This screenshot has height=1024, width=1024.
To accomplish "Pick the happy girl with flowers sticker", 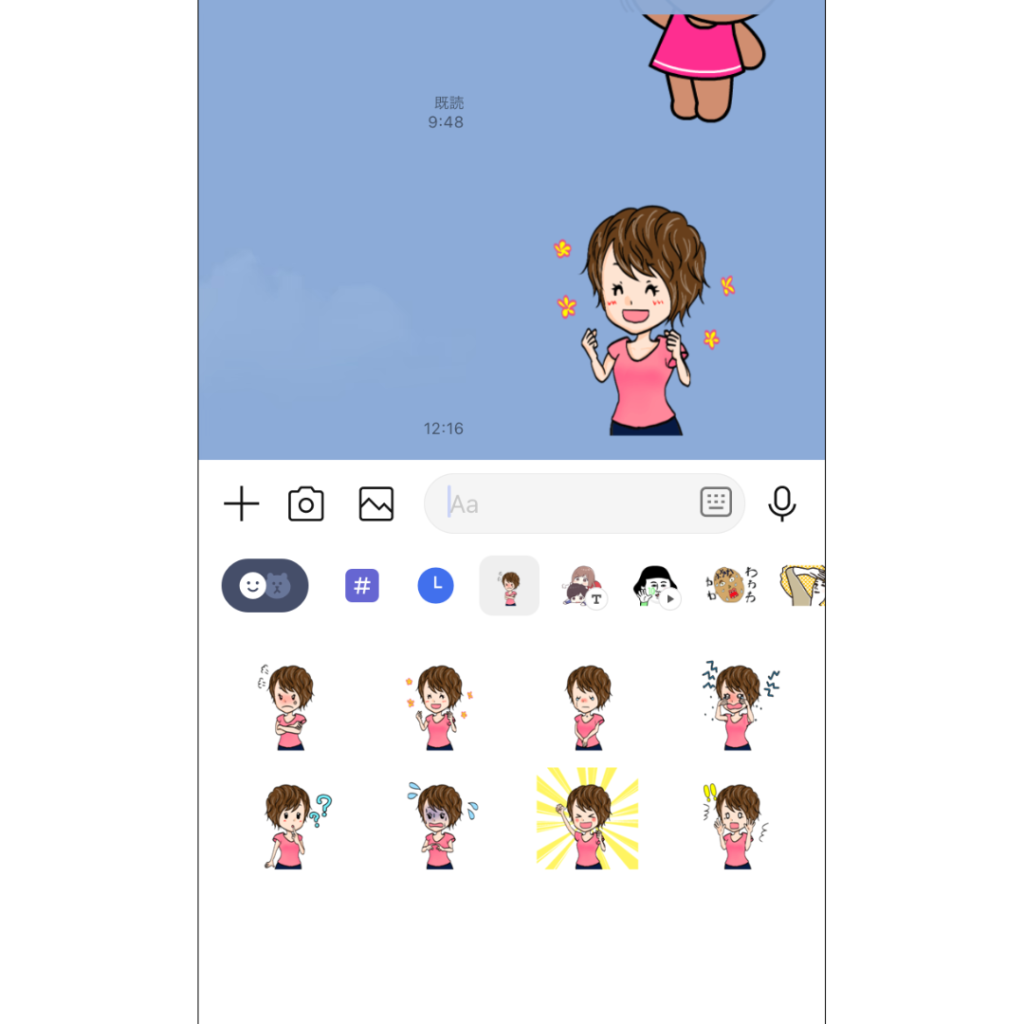I will click(438, 707).
